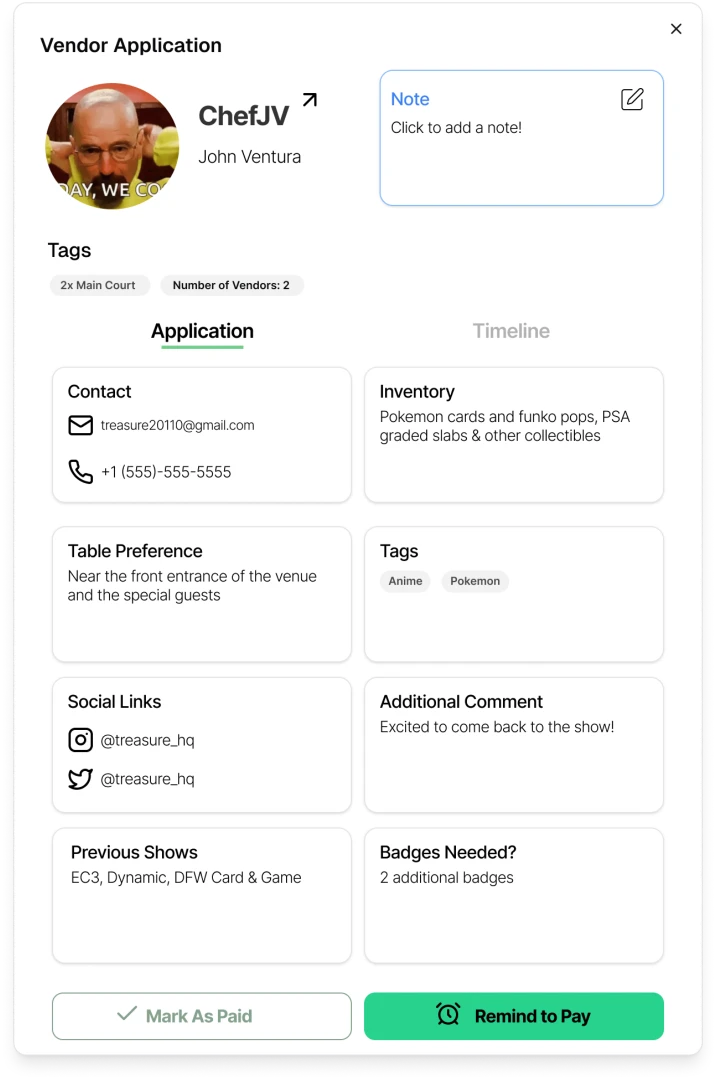Viewport: 716px width, 1080px height.
Task: Select the Anime tag chip
Action: [405, 581]
